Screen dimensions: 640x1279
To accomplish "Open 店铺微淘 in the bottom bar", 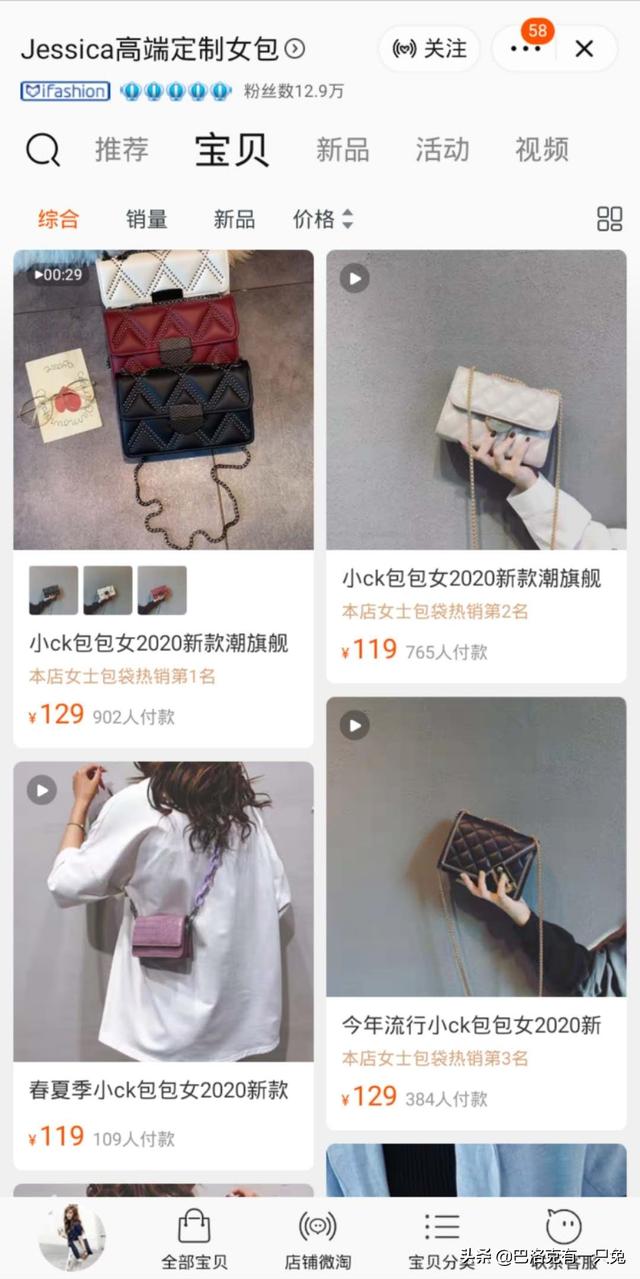I will (317, 1239).
